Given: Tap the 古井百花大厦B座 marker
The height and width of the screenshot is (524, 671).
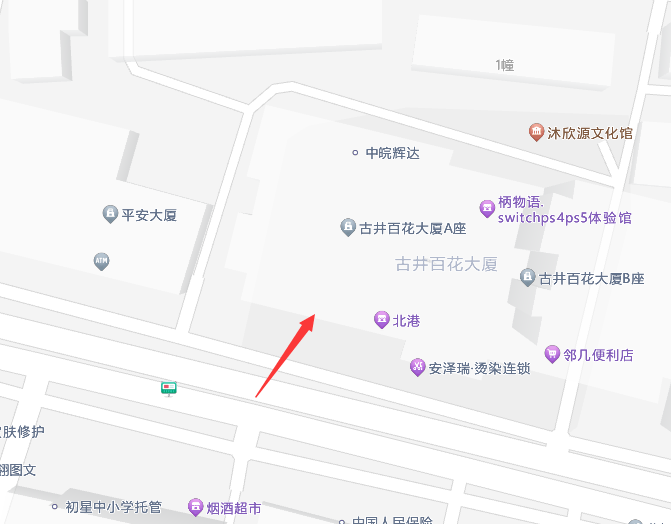Looking at the screenshot, I should click(528, 278).
